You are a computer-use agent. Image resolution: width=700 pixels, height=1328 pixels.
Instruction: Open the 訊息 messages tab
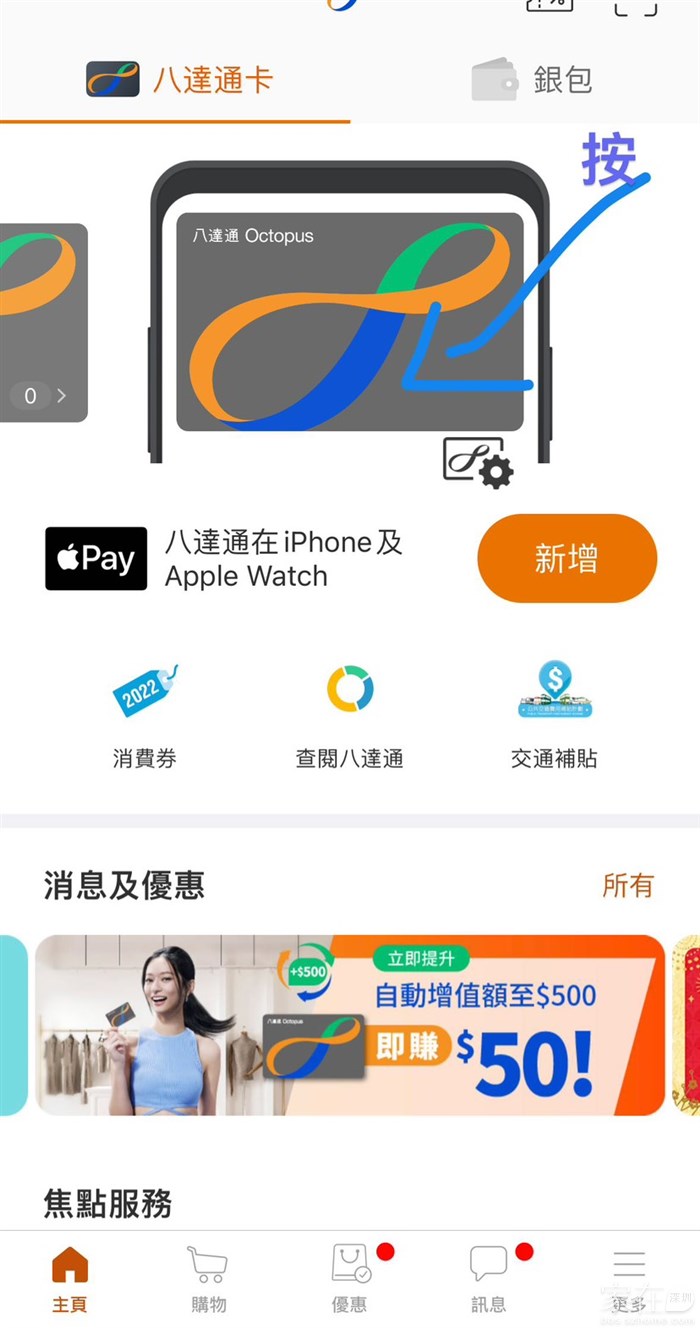coord(489,1279)
